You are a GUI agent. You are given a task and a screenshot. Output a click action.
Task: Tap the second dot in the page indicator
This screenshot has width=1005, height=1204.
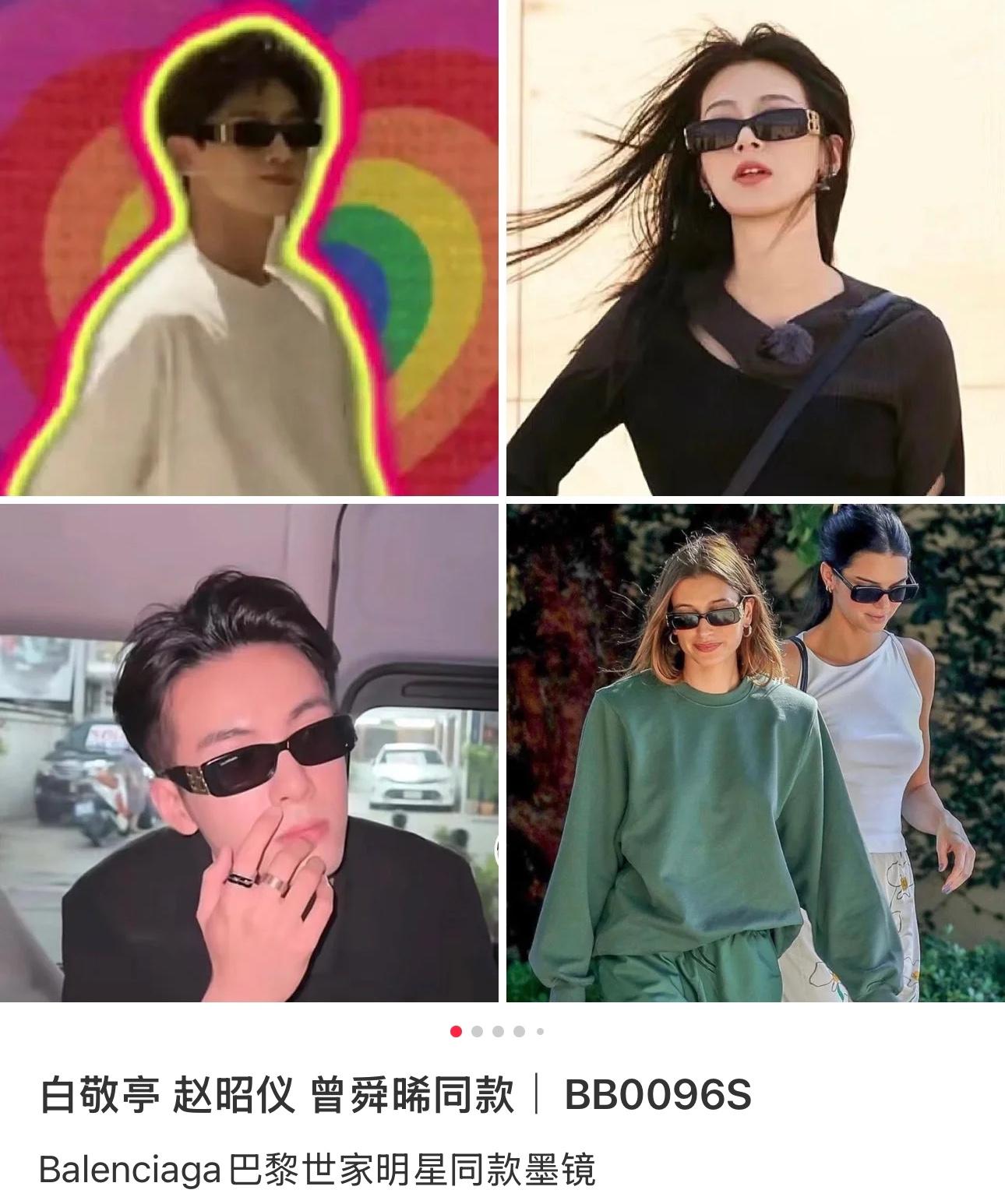478,1032
